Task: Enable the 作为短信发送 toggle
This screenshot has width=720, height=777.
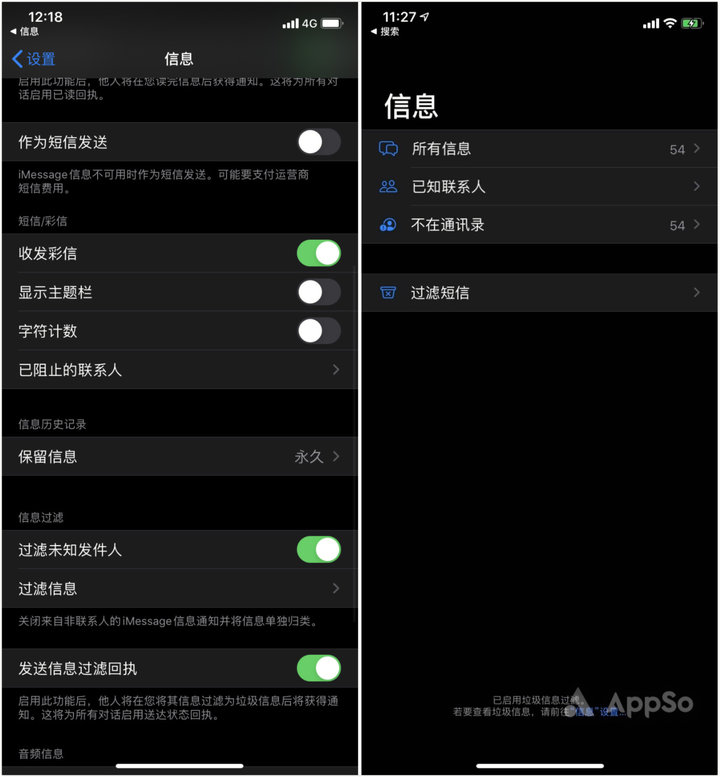Action: [317, 143]
